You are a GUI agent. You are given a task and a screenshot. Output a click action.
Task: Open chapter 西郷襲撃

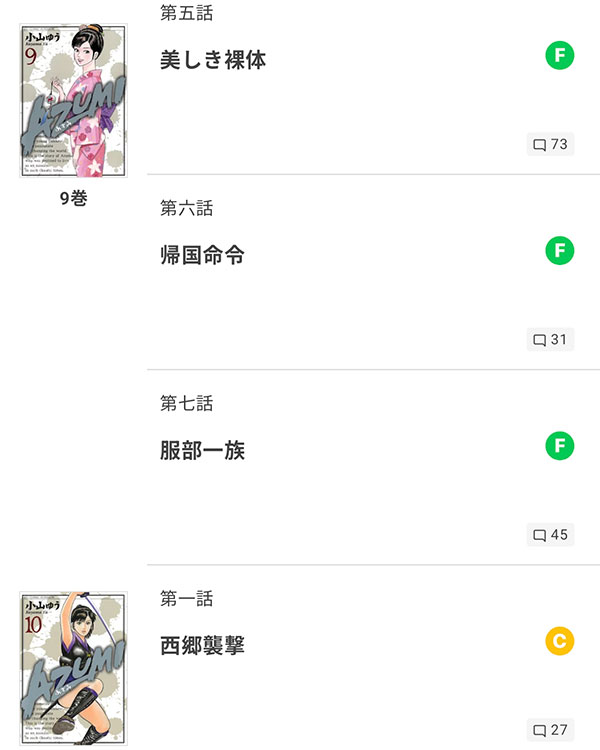click(202, 645)
